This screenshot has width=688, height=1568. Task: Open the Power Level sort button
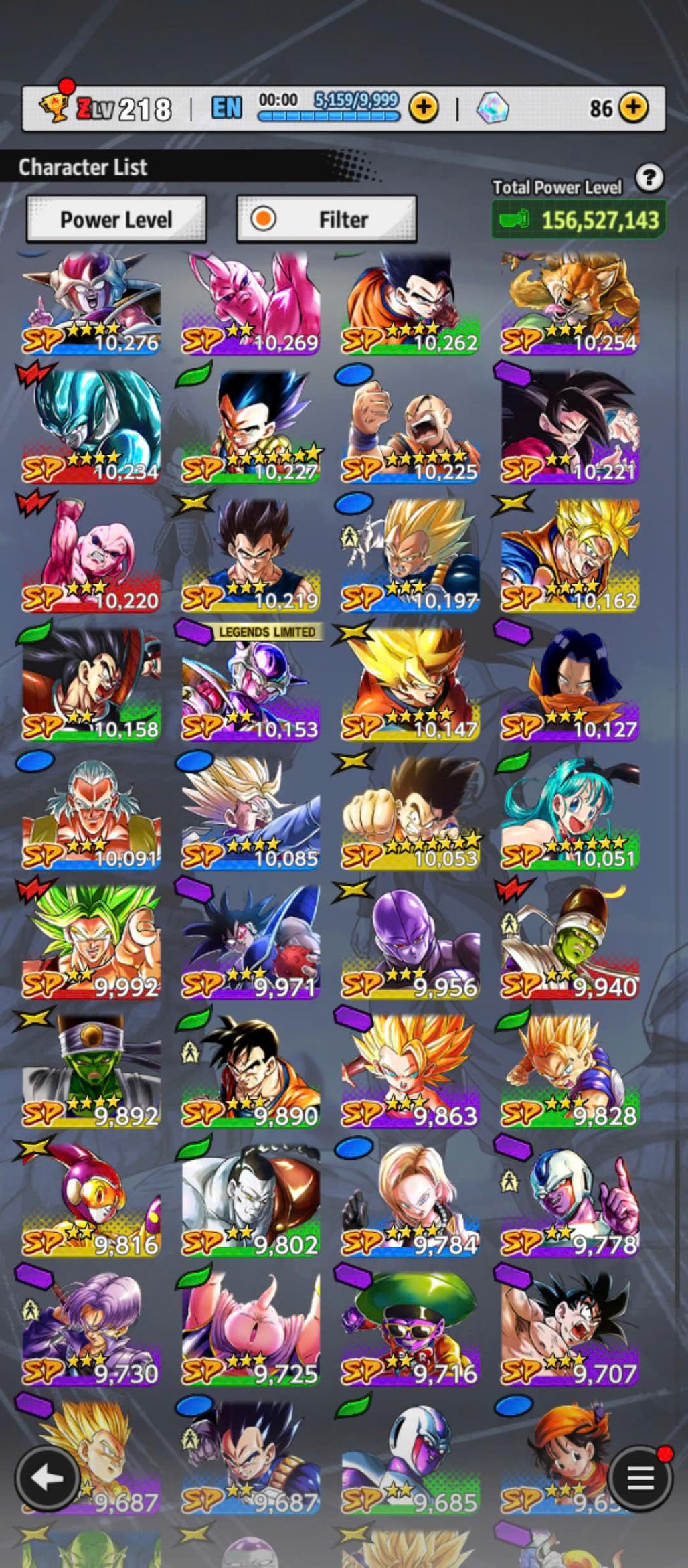116,220
